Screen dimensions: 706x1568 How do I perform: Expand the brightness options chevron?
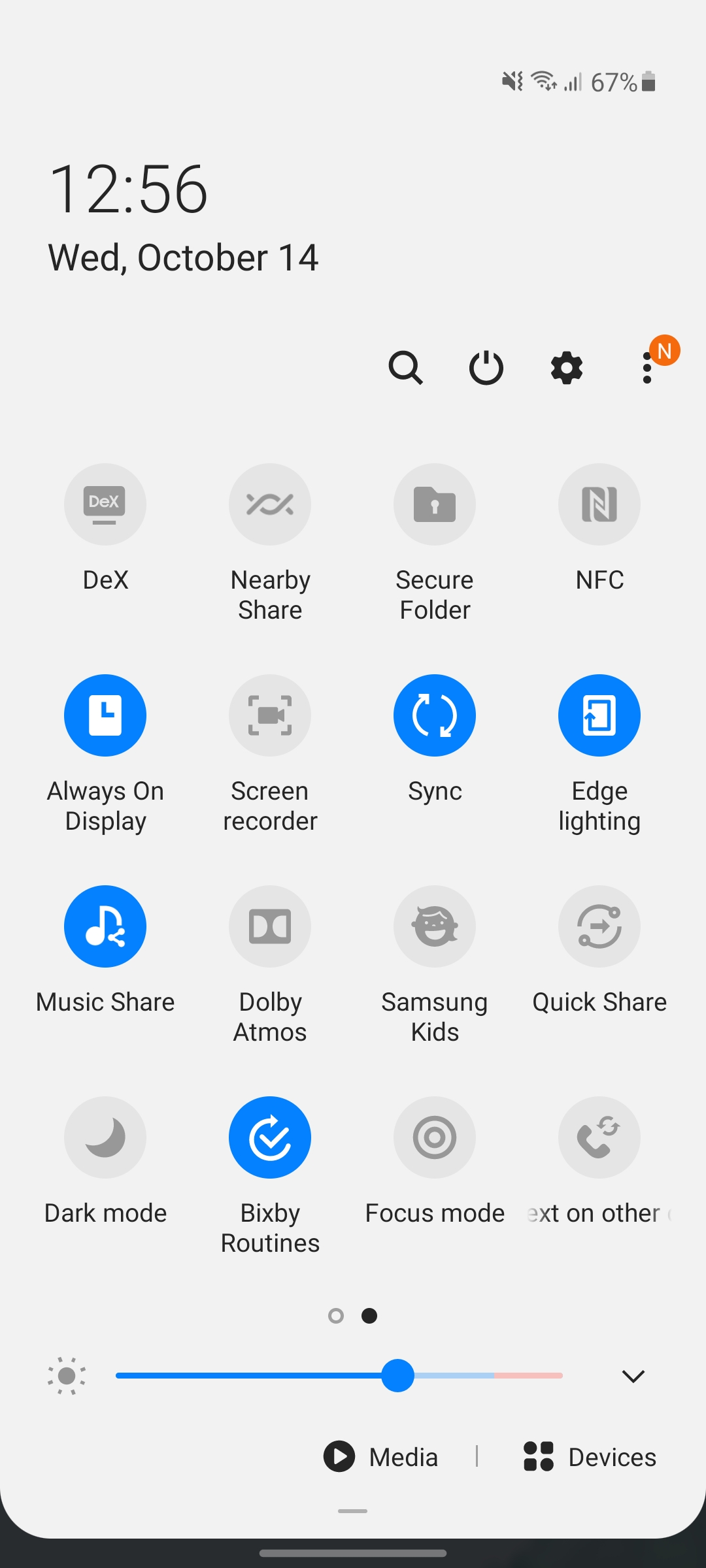pos(633,1376)
